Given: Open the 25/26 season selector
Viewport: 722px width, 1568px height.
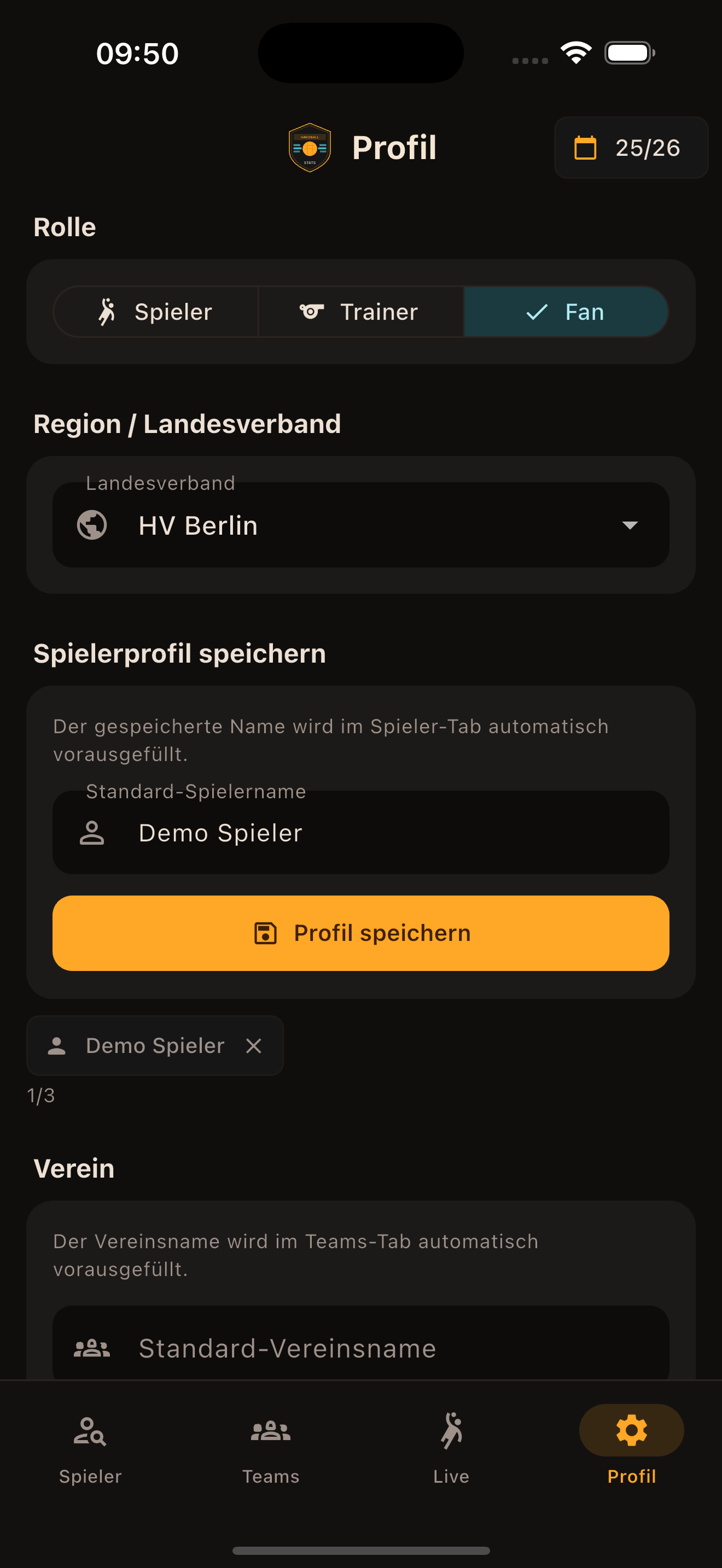Looking at the screenshot, I should [x=631, y=148].
